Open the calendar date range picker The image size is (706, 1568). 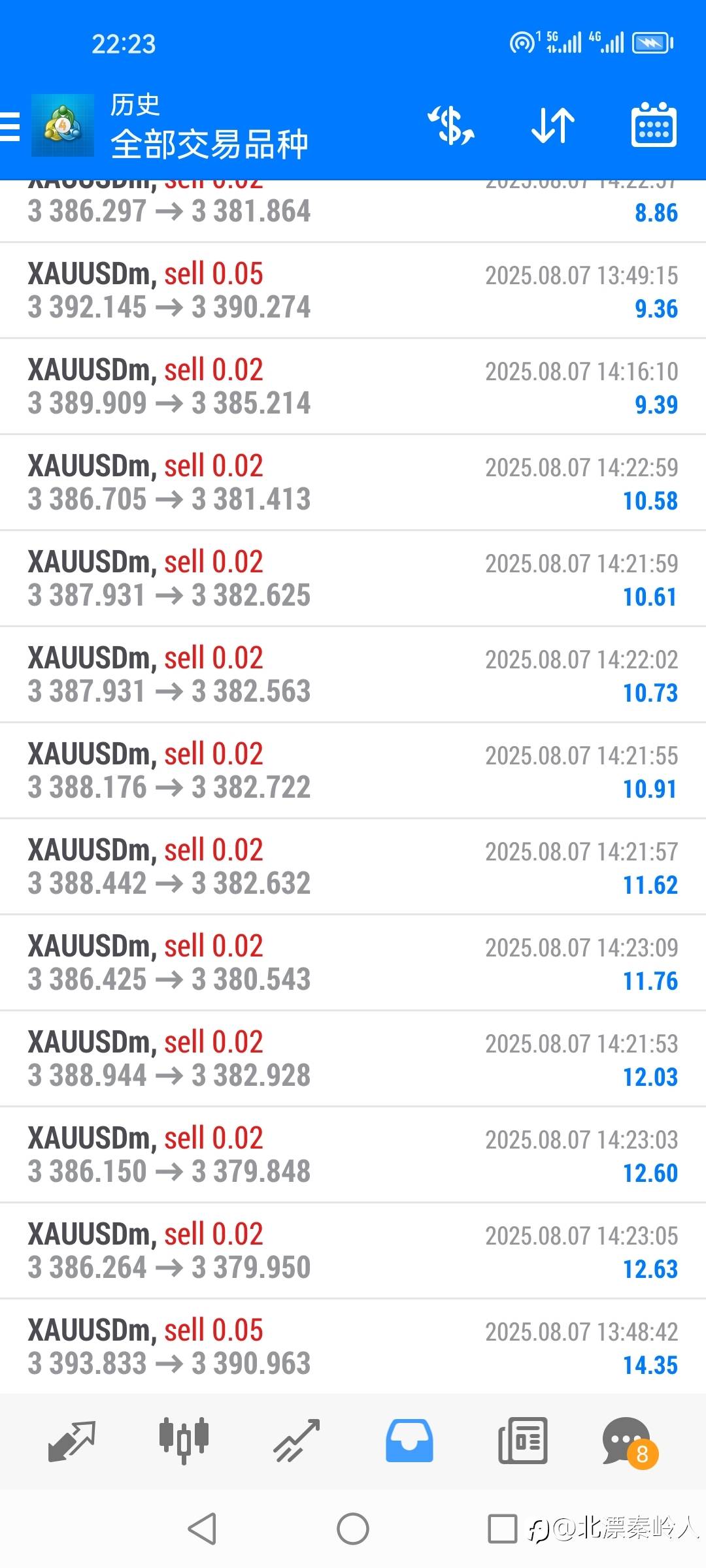tap(654, 124)
